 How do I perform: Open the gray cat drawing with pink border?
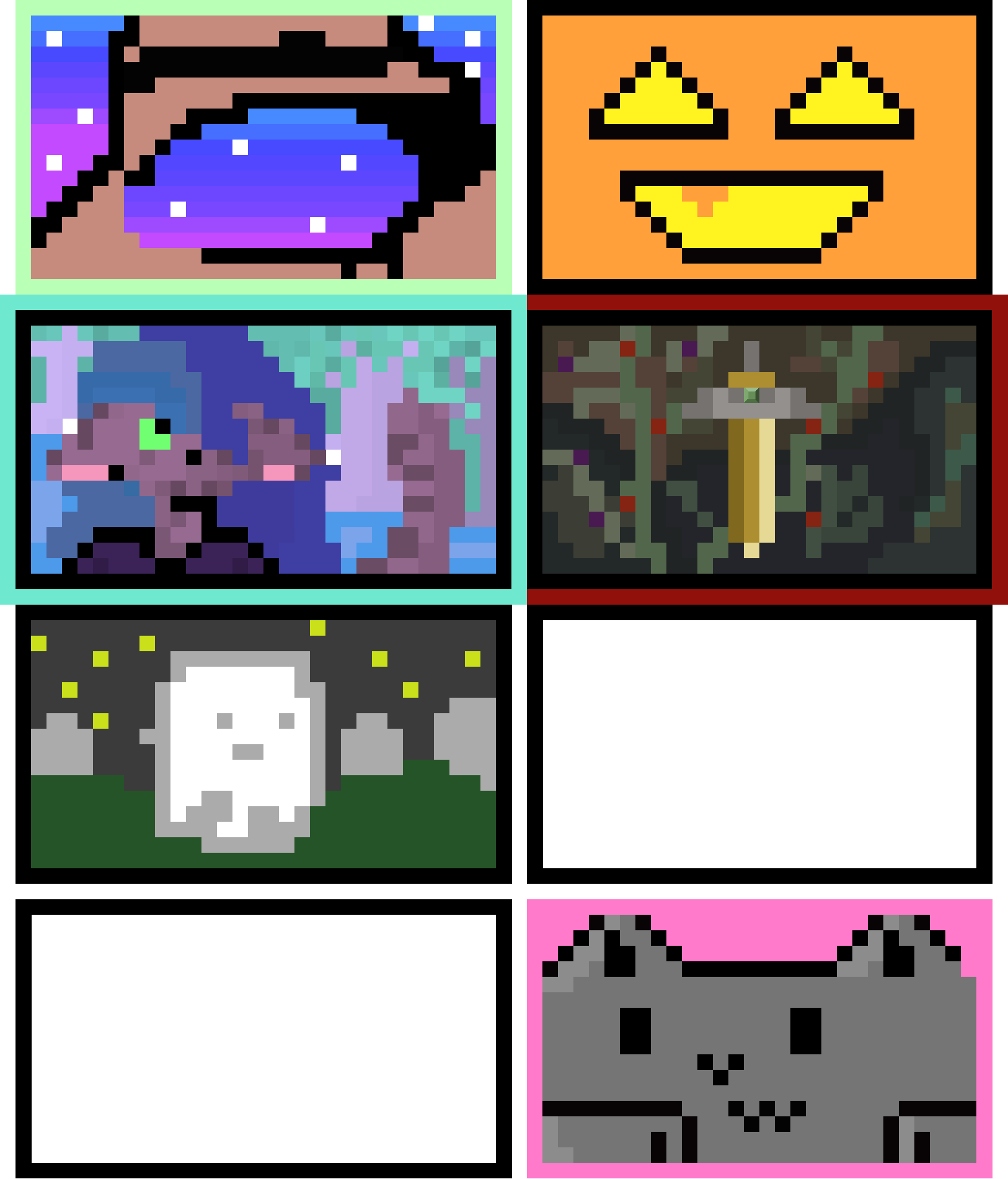(759, 1039)
